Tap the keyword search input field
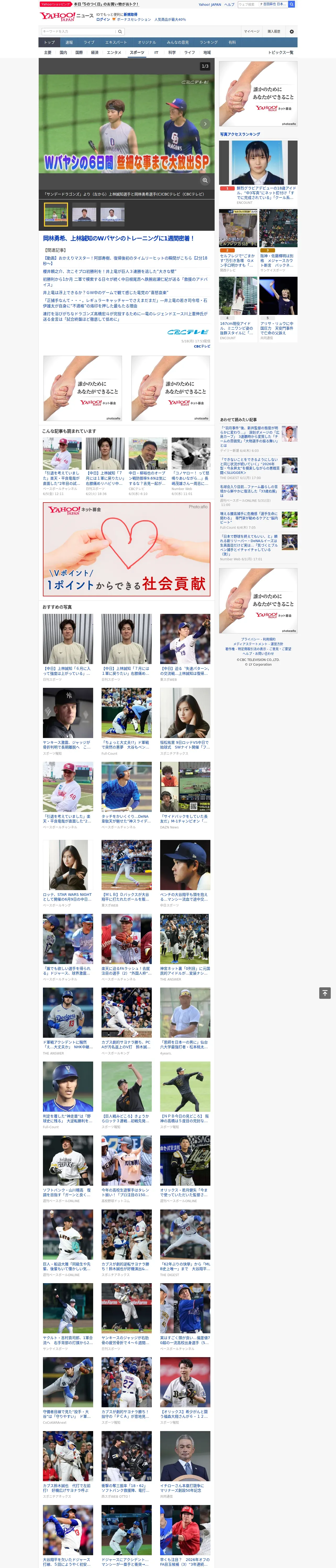336x1568 pixels. [78, 31]
